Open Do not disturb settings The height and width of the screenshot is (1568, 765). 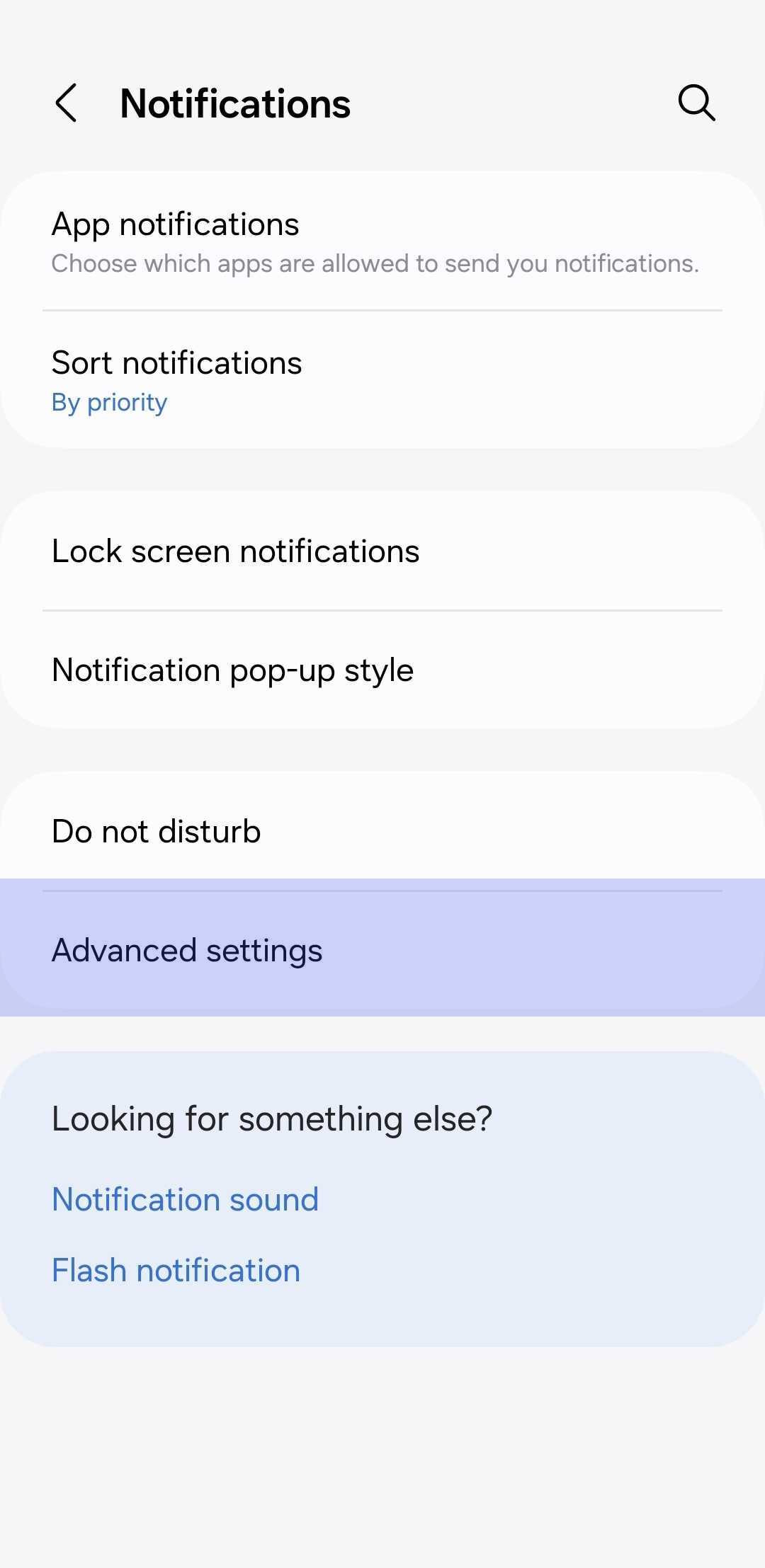click(x=382, y=831)
